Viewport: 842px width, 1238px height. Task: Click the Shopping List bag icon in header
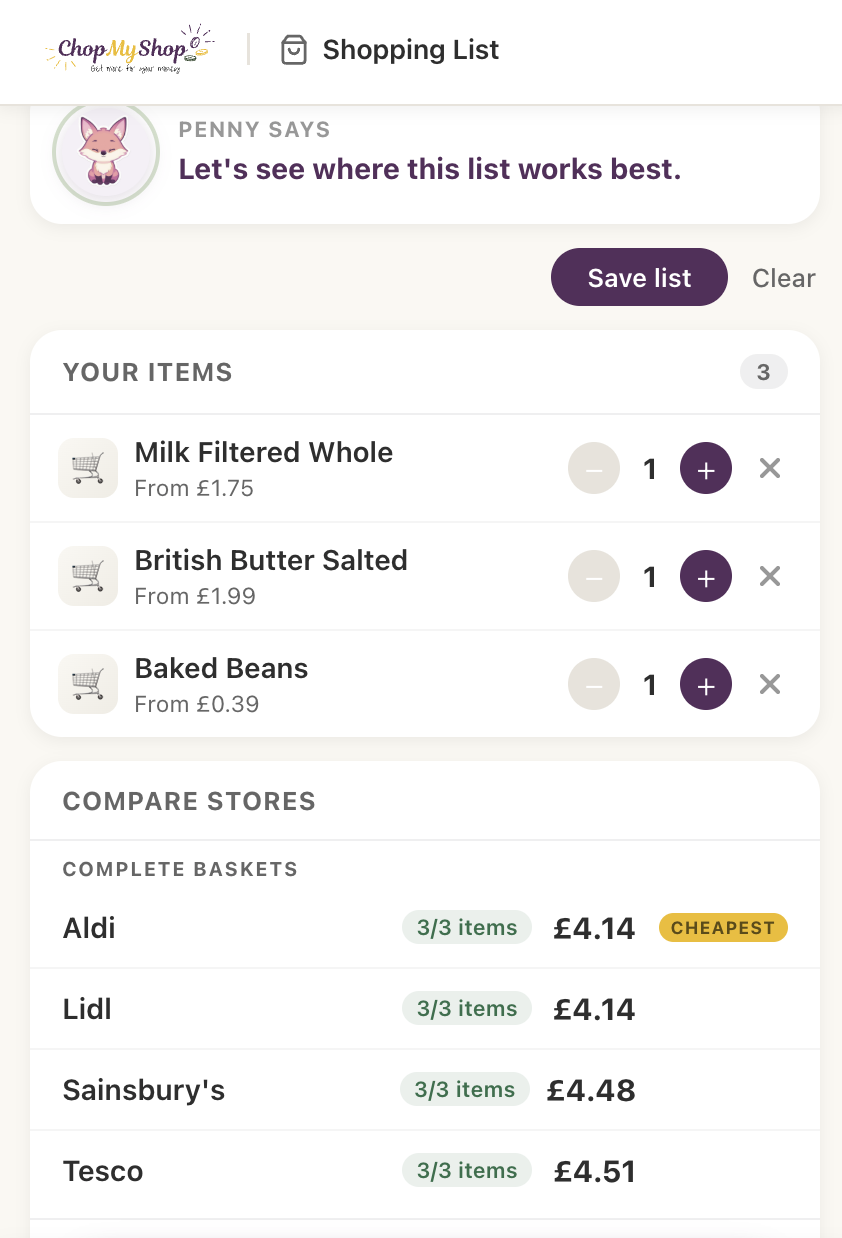[x=294, y=50]
